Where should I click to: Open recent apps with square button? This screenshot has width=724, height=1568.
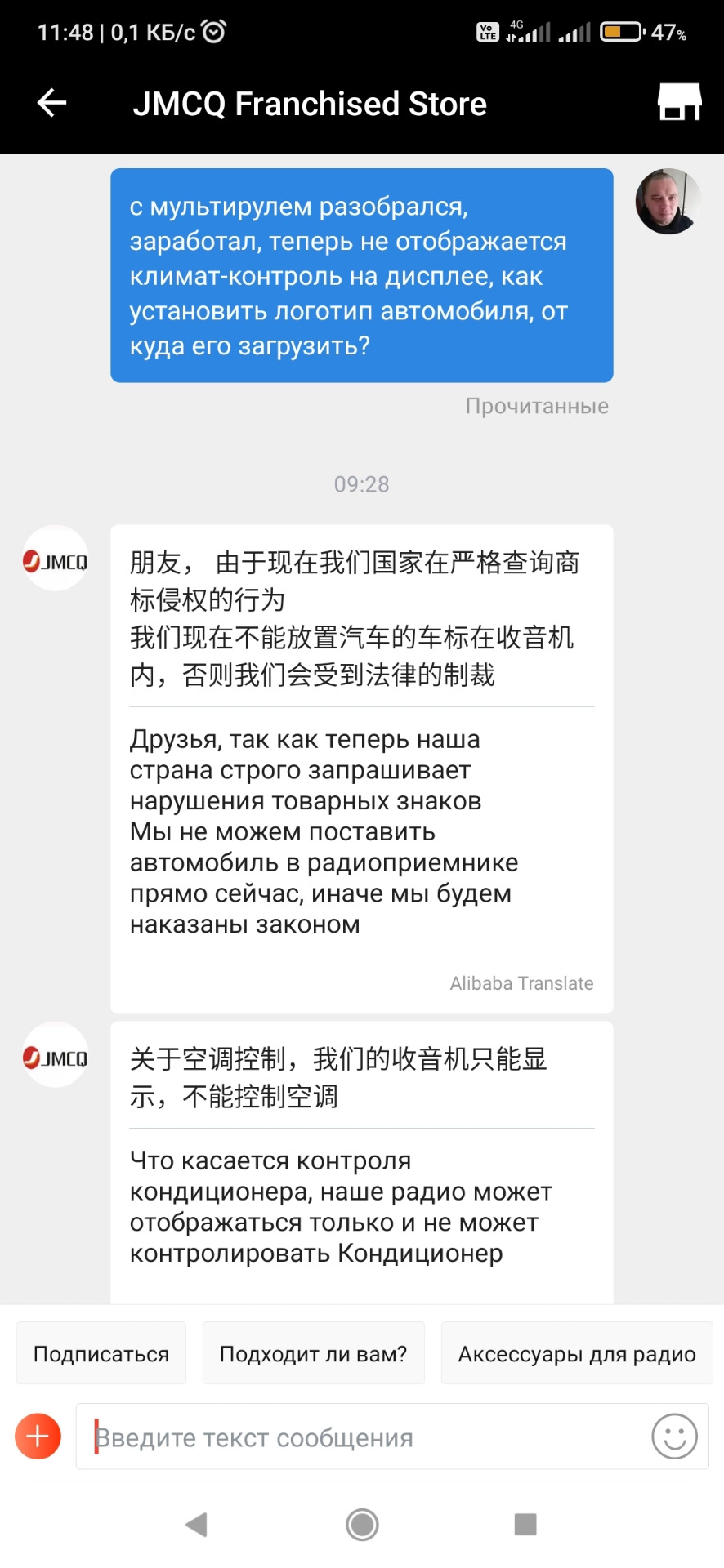pyautogui.click(x=525, y=1524)
